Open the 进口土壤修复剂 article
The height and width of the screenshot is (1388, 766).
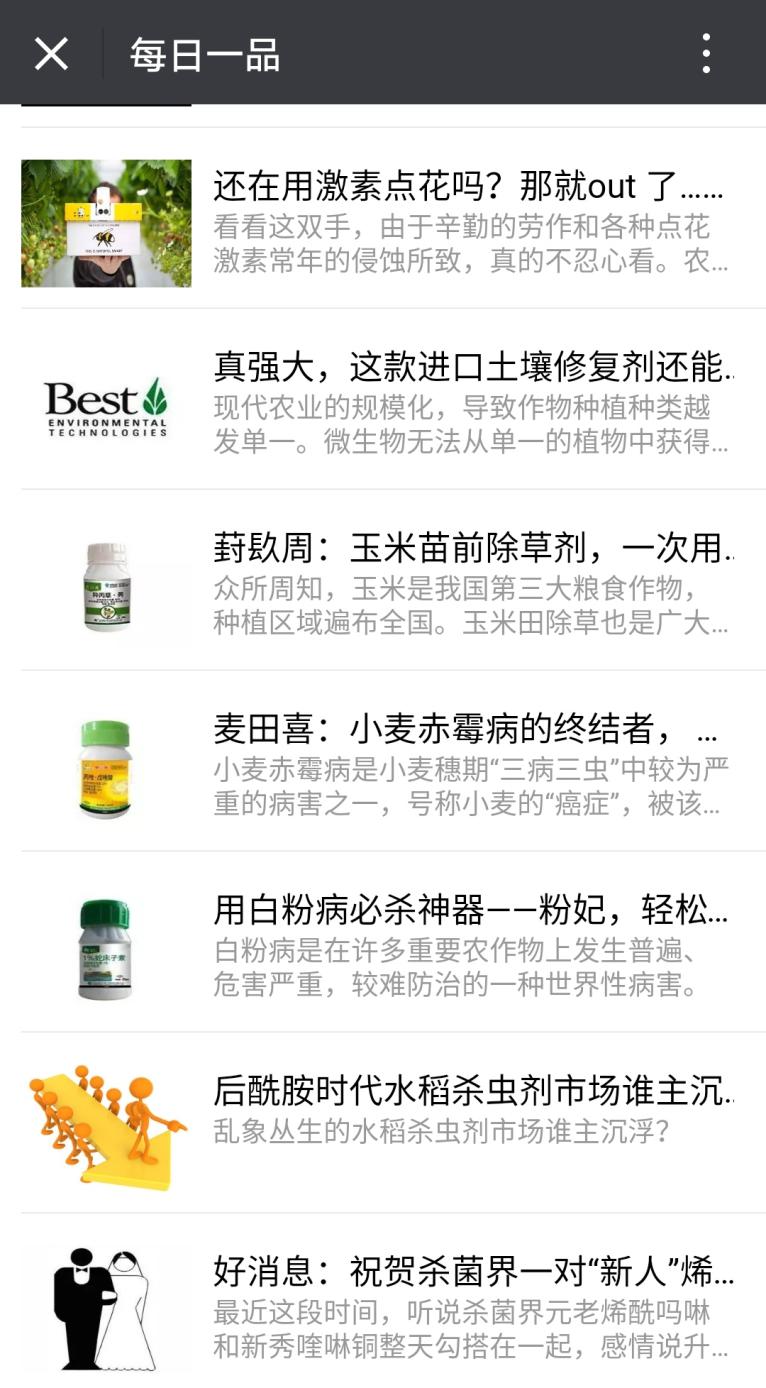coord(383,399)
